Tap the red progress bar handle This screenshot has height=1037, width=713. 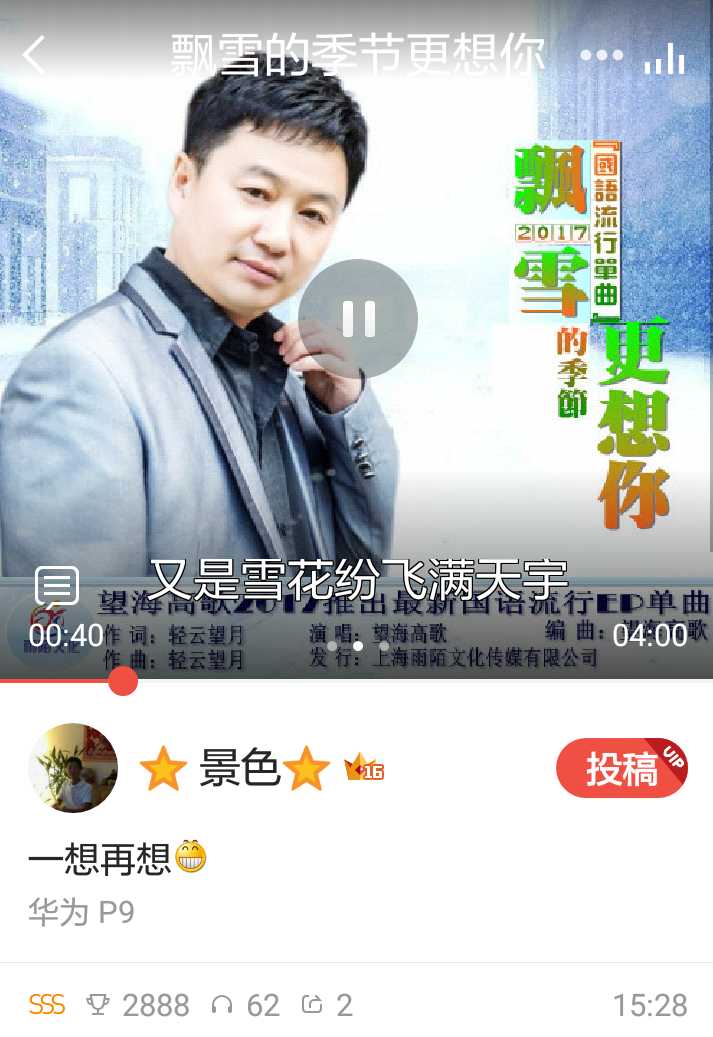123,681
